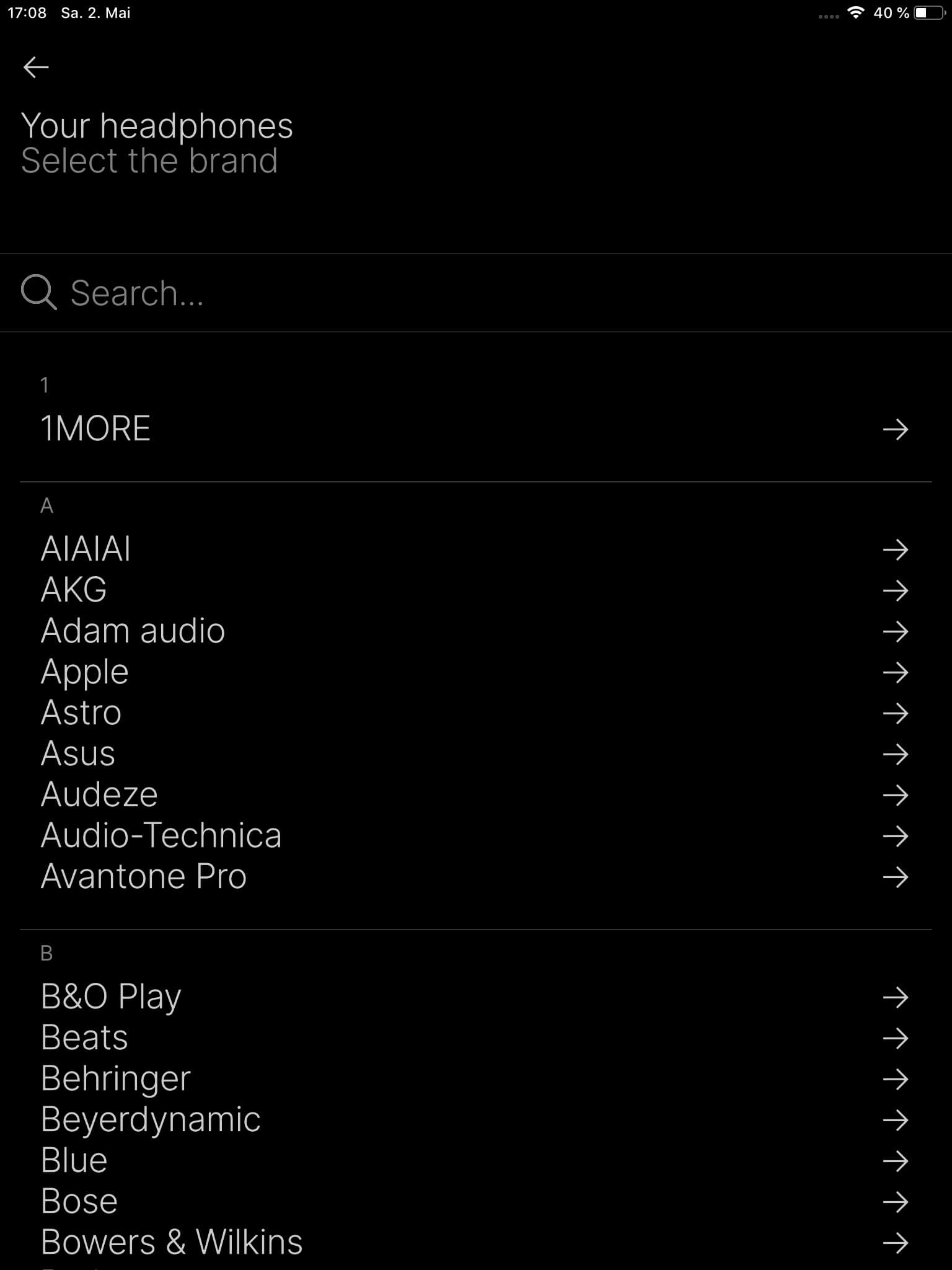Select Avantone Pro brand

[144, 877]
